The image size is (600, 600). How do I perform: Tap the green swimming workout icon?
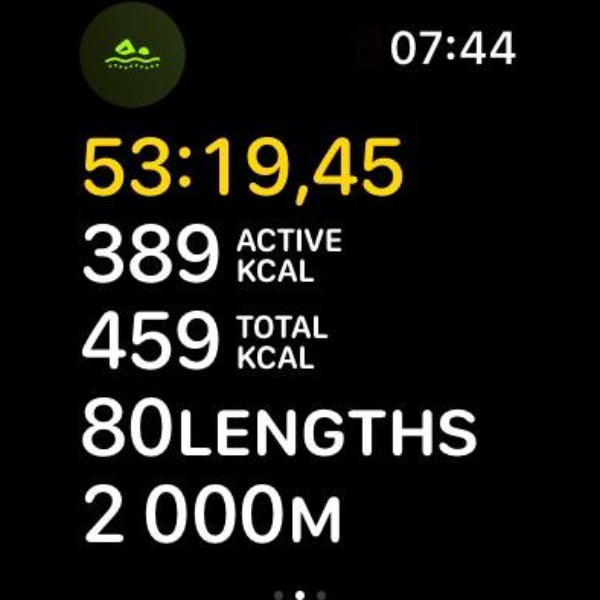click(131, 52)
